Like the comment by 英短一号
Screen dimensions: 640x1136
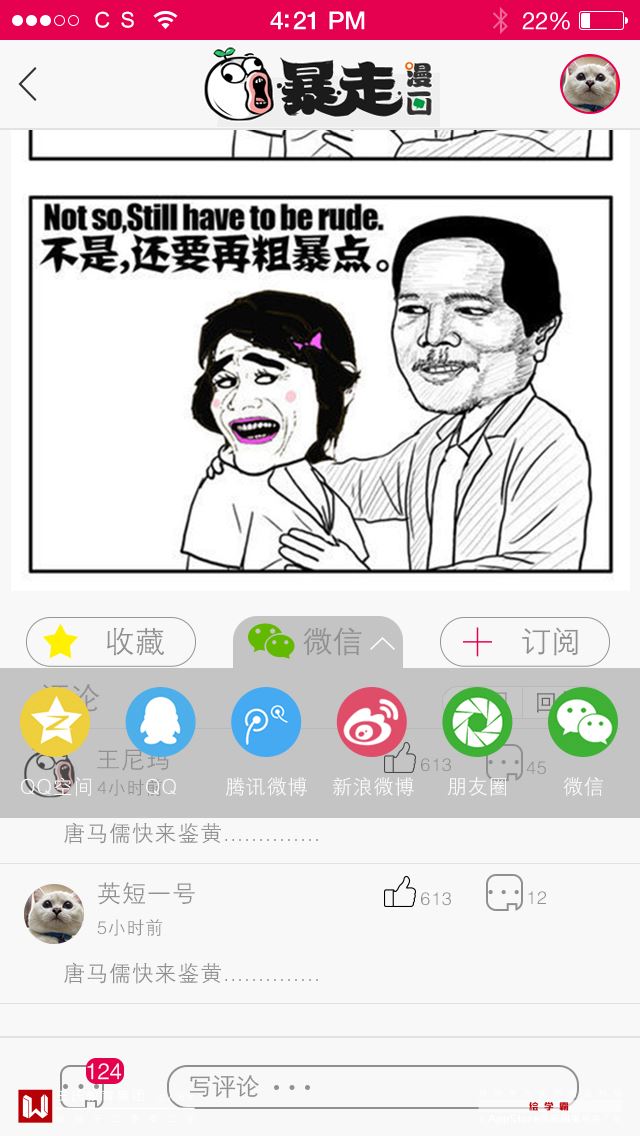tap(400, 892)
